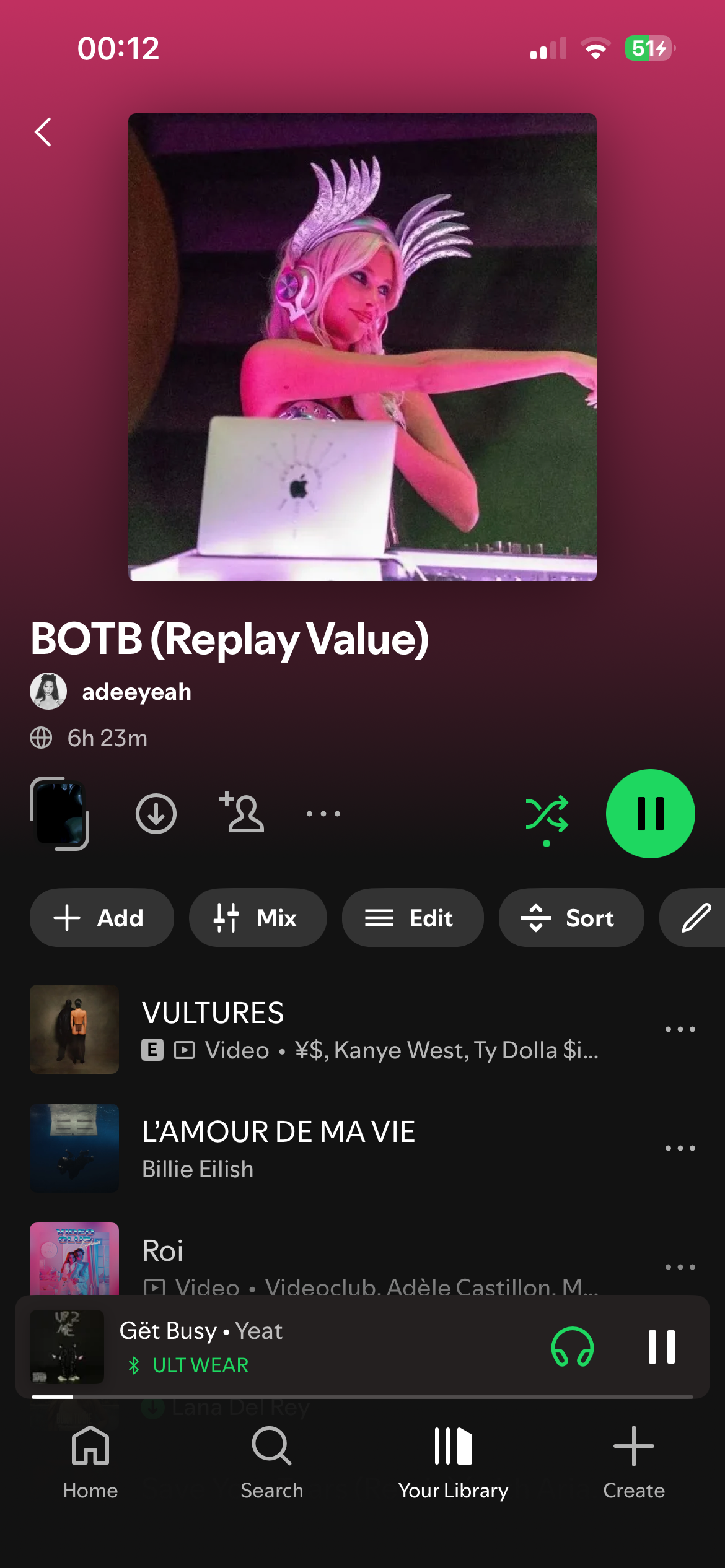Switch to the Home tab
Image resolution: width=725 pixels, height=1568 pixels.
90,1461
